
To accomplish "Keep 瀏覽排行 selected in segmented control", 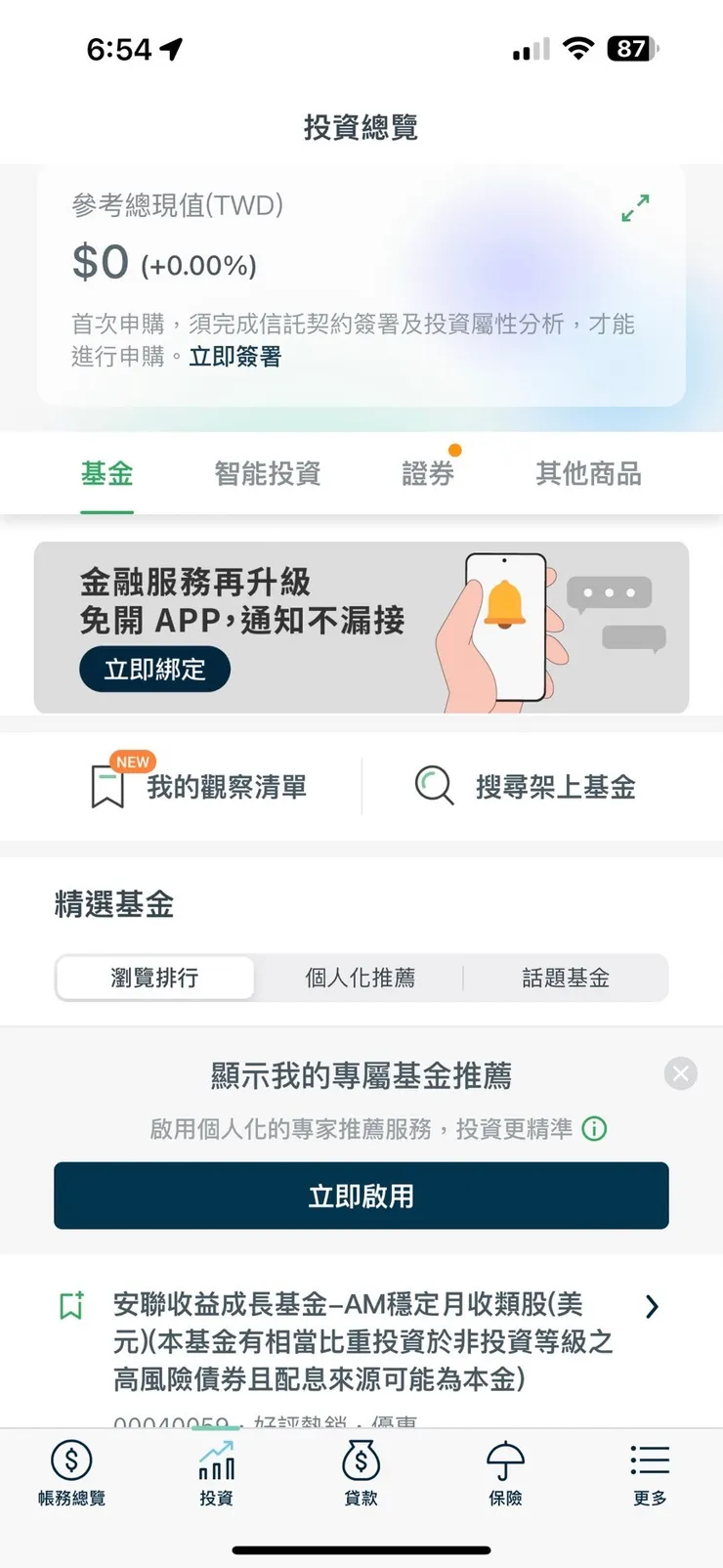I will [154, 978].
